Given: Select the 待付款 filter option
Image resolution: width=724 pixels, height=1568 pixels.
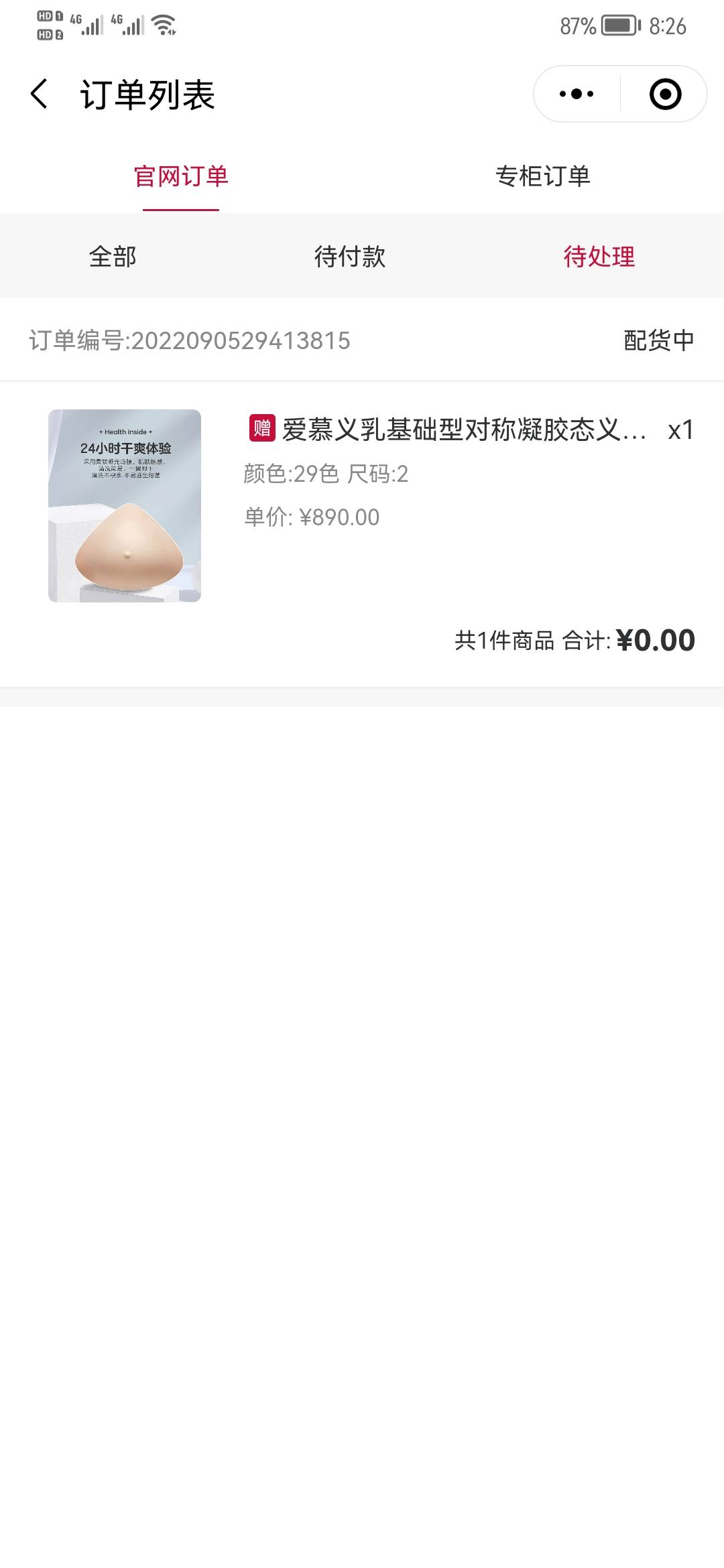Looking at the screenshot, I should tap(351, 256).
